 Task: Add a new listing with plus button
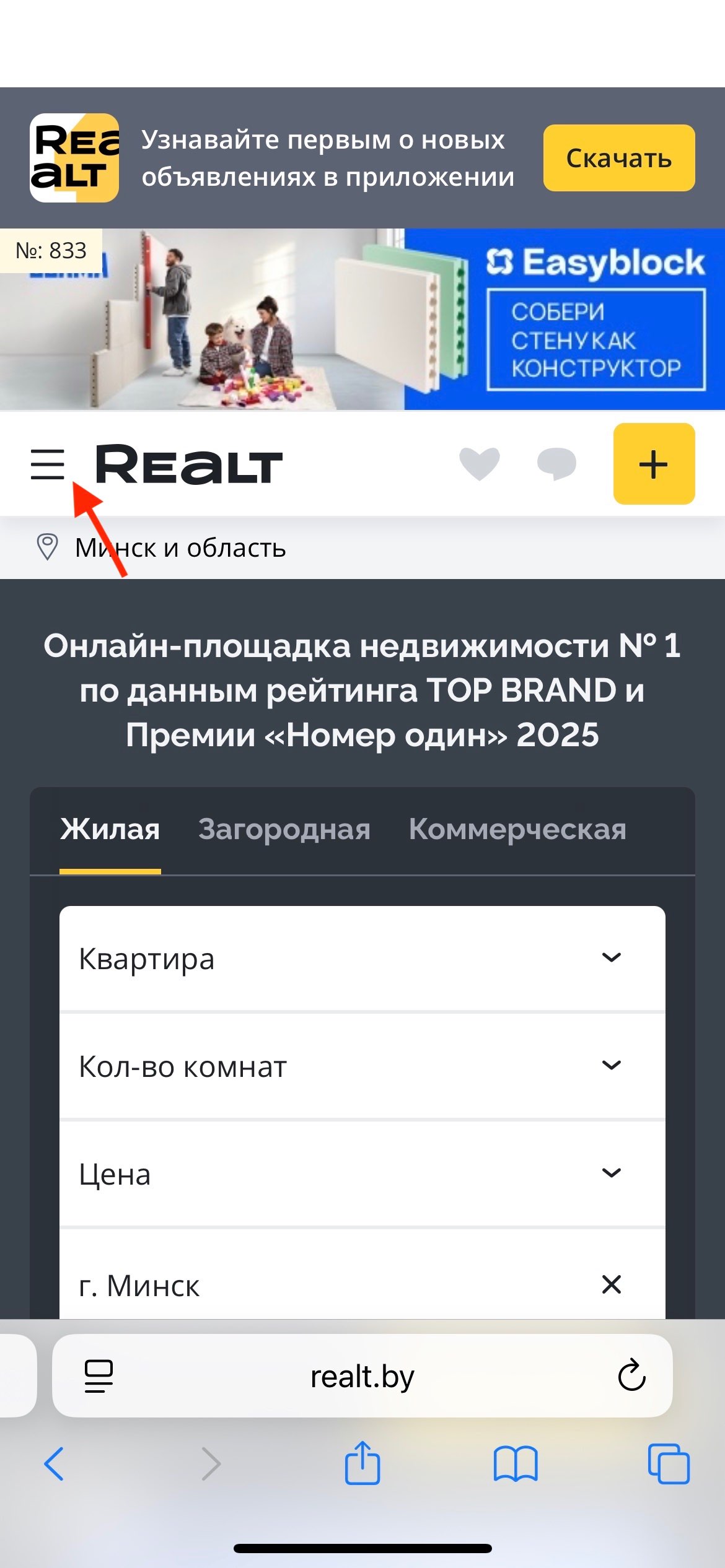(654, 464)
